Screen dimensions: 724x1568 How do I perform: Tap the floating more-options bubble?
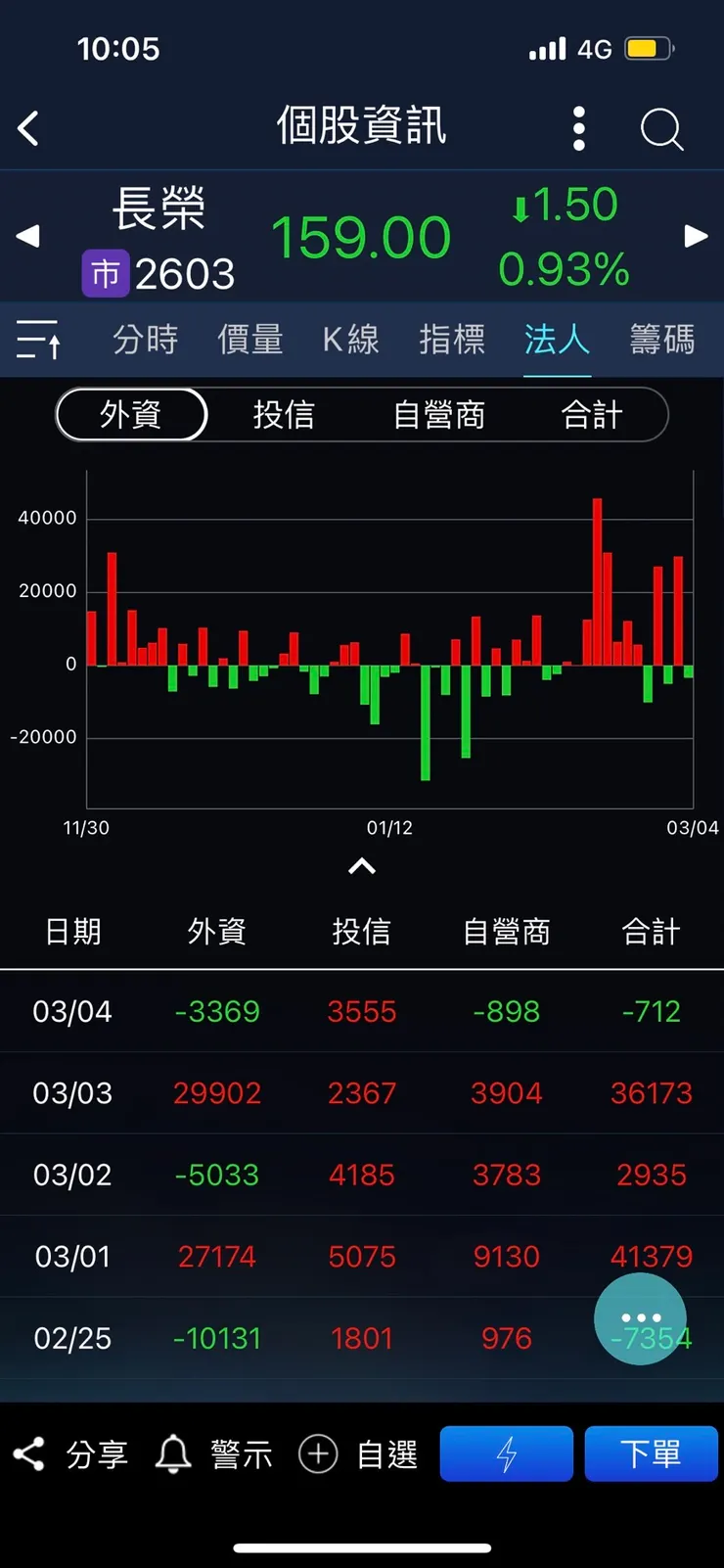[x=641, y=1317]
